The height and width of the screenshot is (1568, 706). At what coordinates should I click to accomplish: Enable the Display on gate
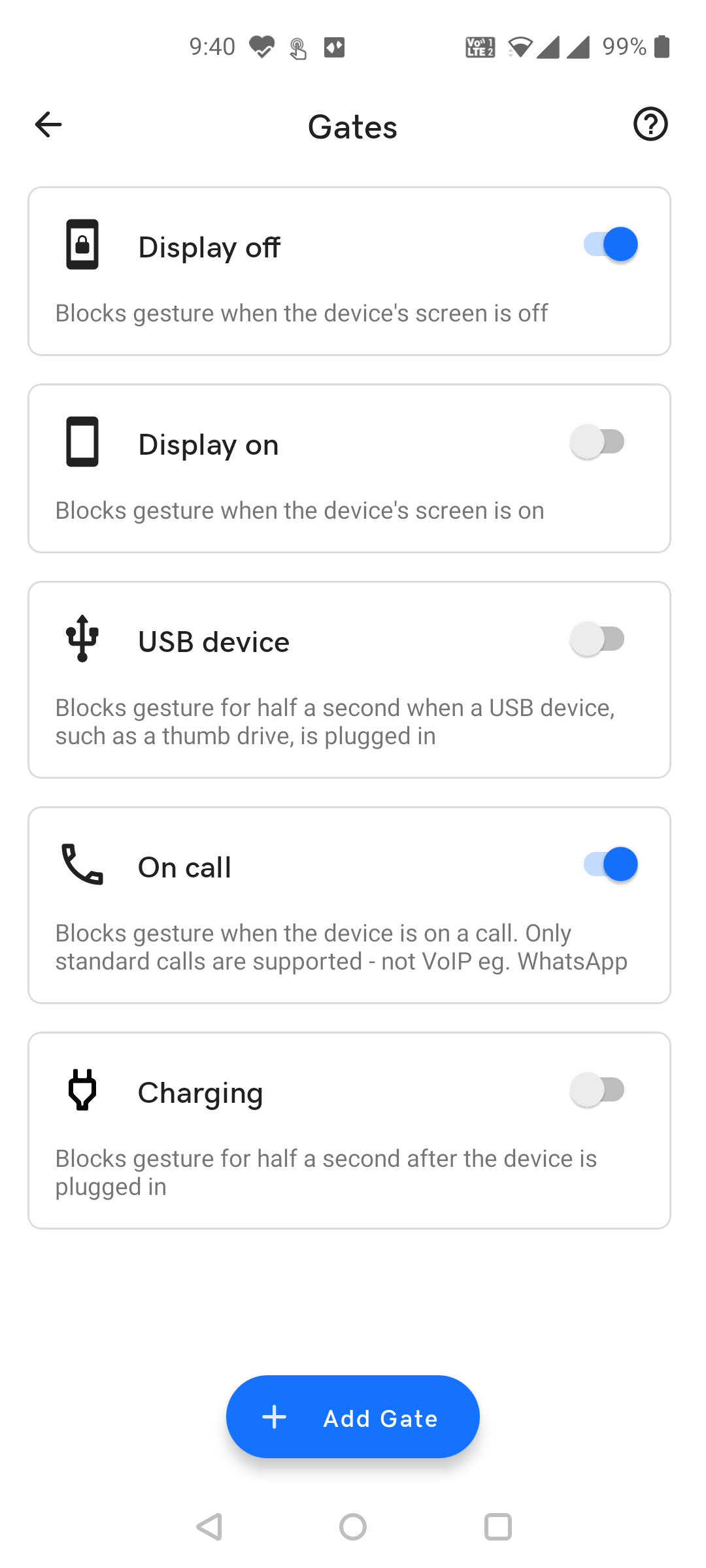(x=597, y=442)
